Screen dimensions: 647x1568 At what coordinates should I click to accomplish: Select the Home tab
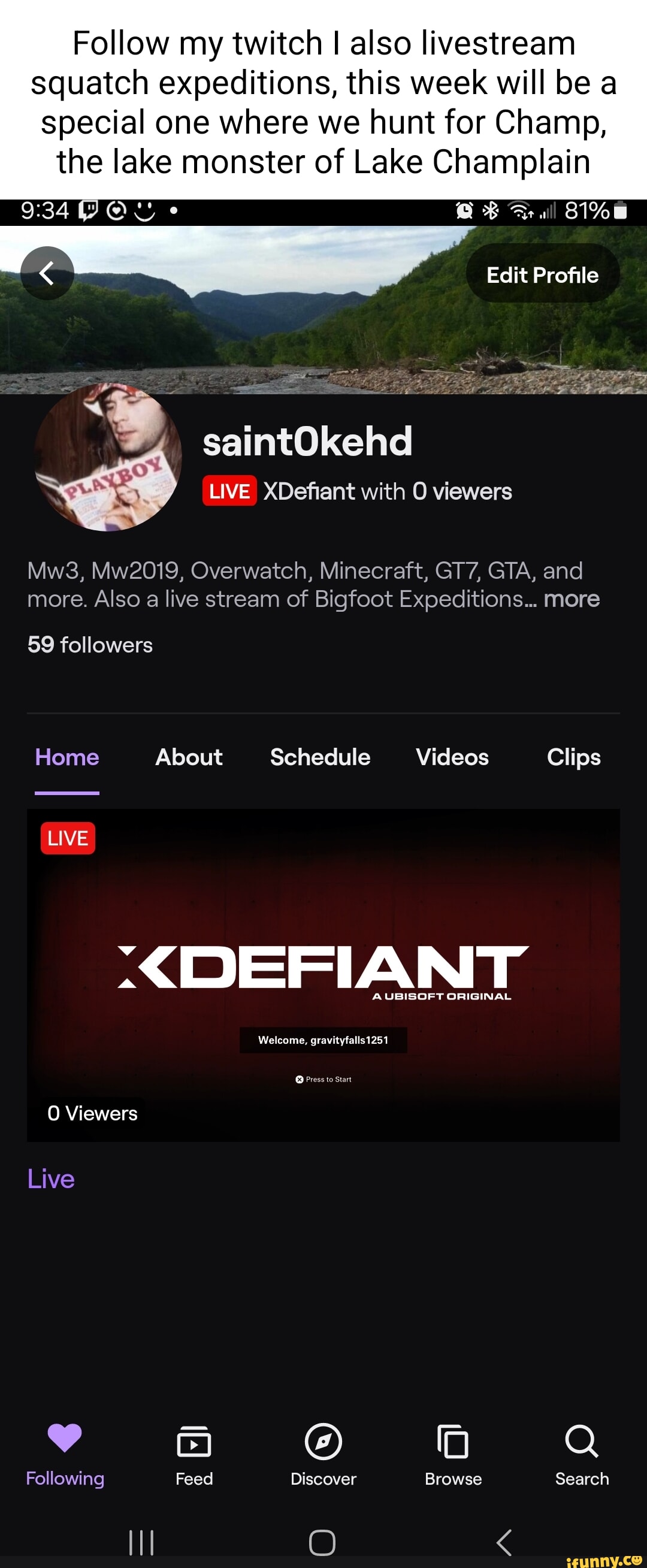point(67,757)
